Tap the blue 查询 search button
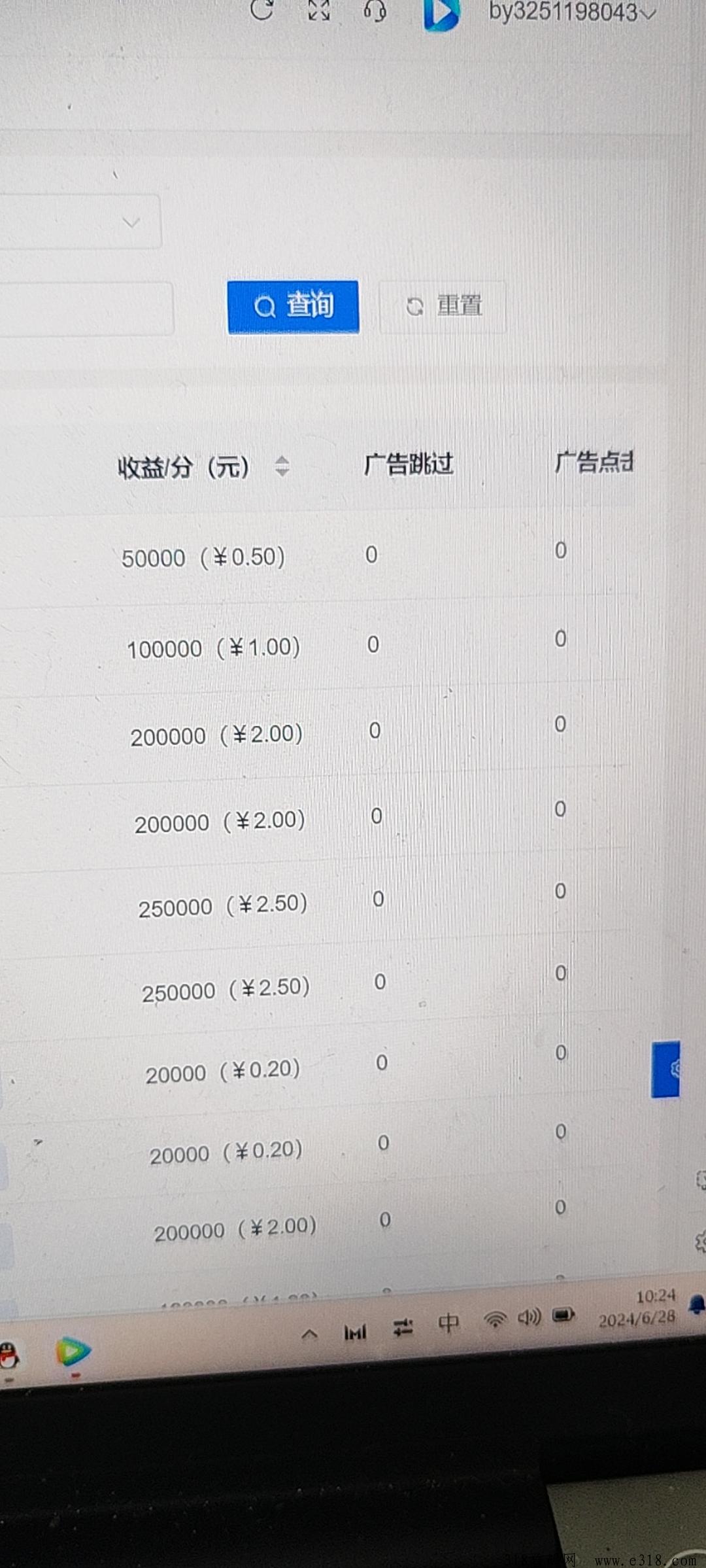 293,307
